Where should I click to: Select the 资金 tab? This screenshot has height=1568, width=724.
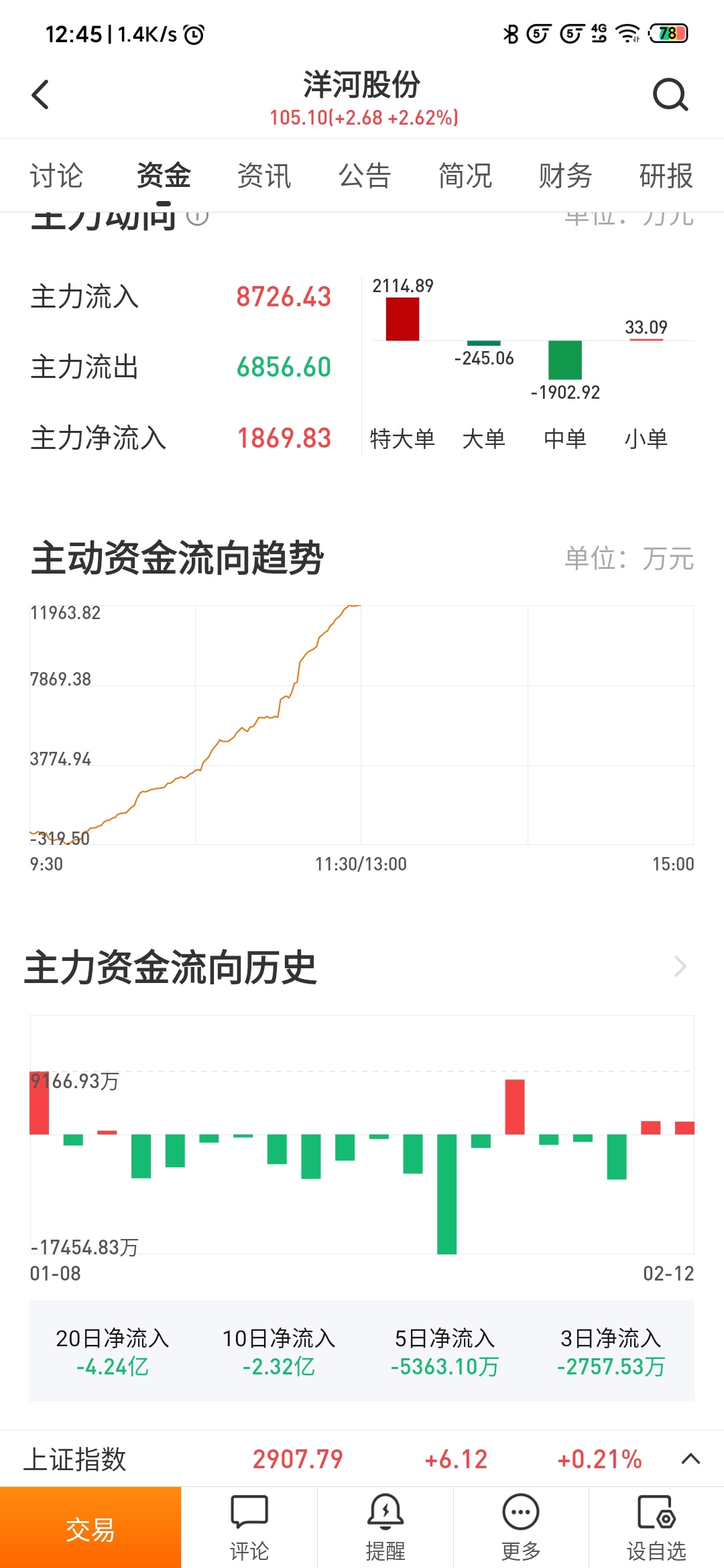coord(164,176)
